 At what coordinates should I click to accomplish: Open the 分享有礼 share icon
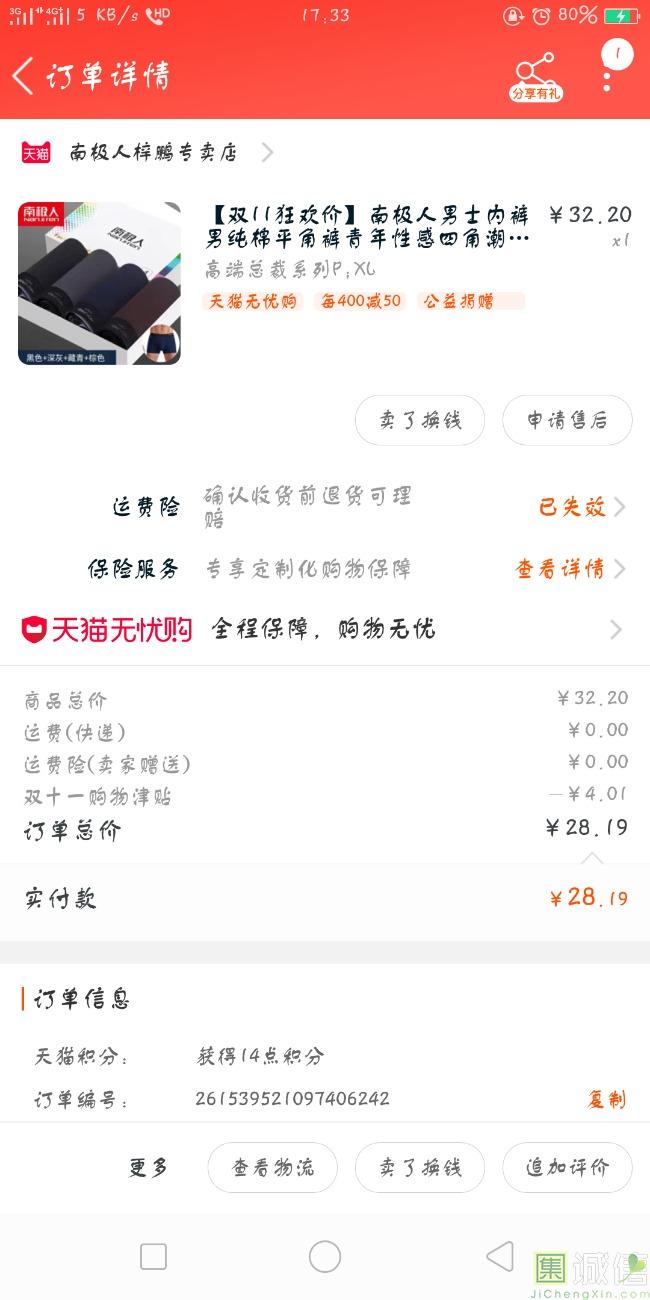[536, 76]
